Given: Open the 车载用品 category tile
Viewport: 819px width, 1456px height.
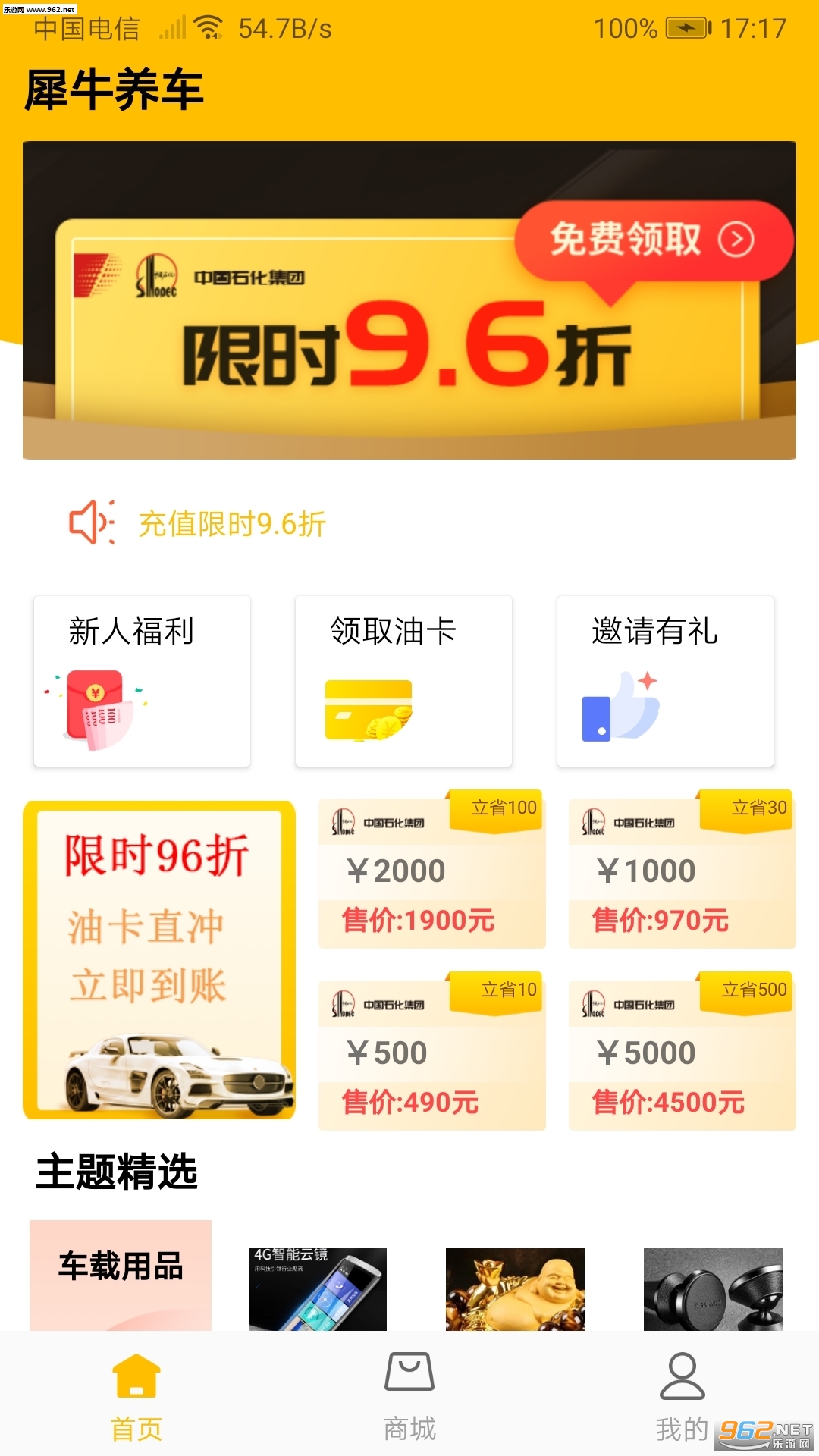Looking at the screenshot, I should [x=121, y=1276].
